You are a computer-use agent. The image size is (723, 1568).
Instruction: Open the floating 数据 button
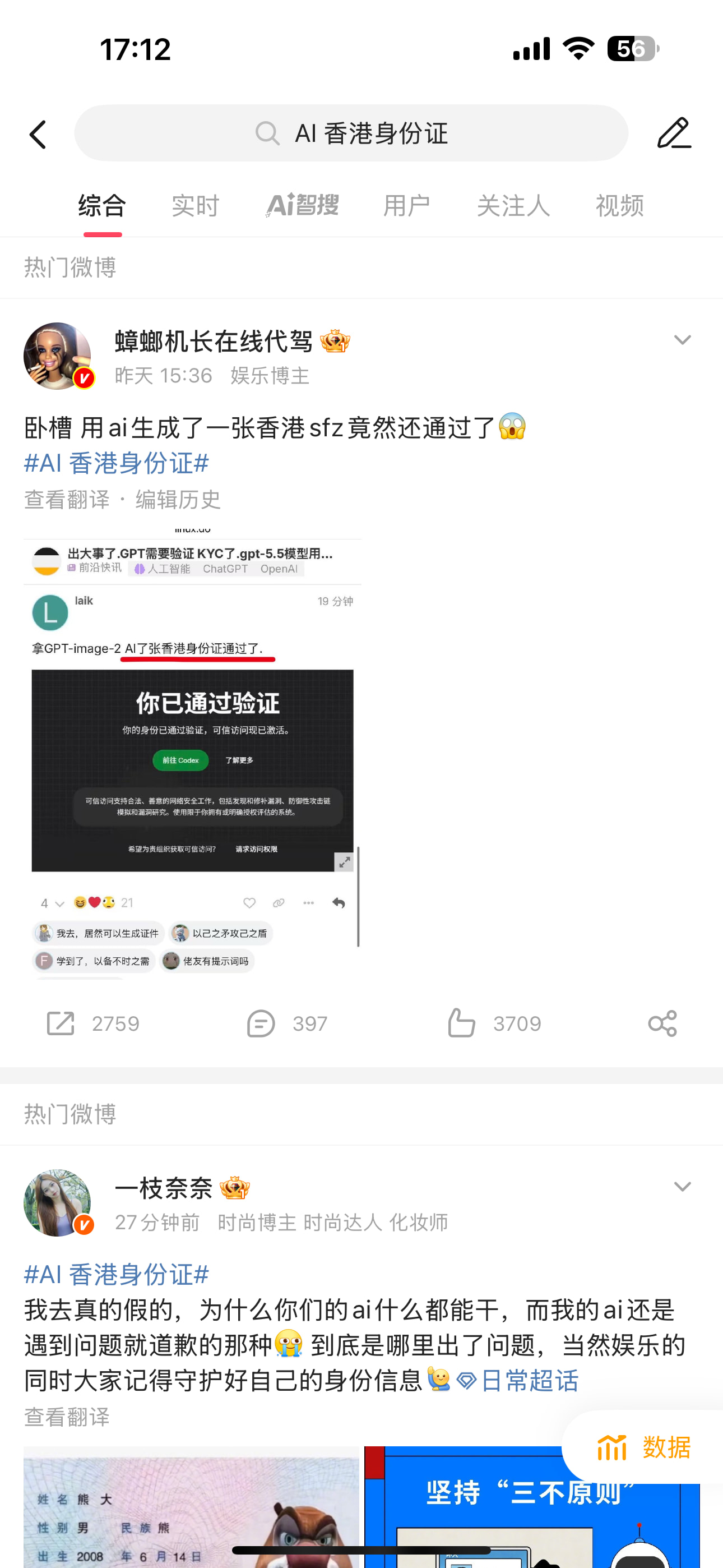click(x=644, y=1447)
